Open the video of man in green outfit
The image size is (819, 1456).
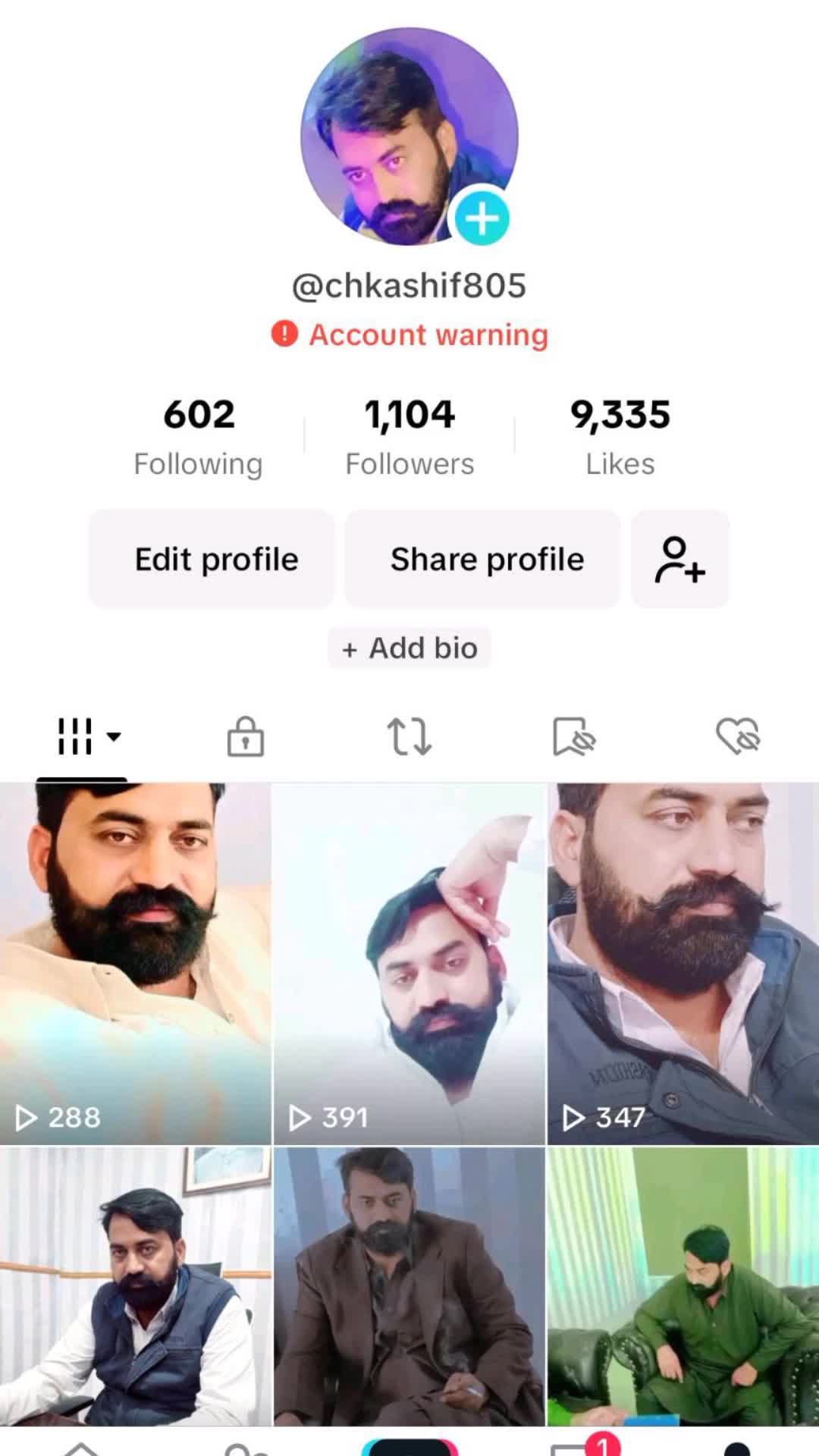(x=683, y=1286)
